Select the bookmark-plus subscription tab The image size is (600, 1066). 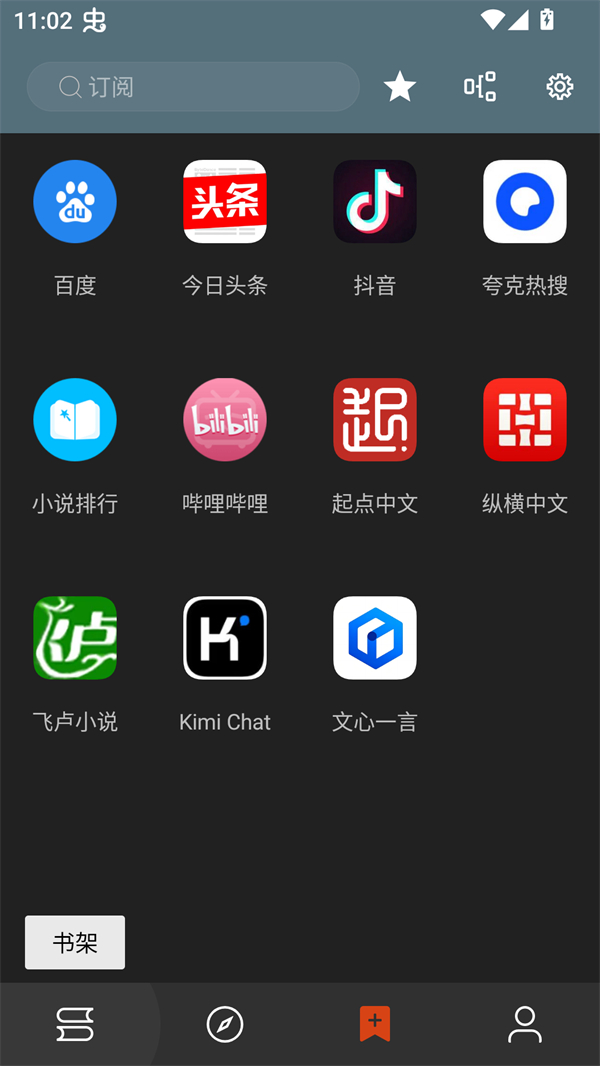[375, 1024]
